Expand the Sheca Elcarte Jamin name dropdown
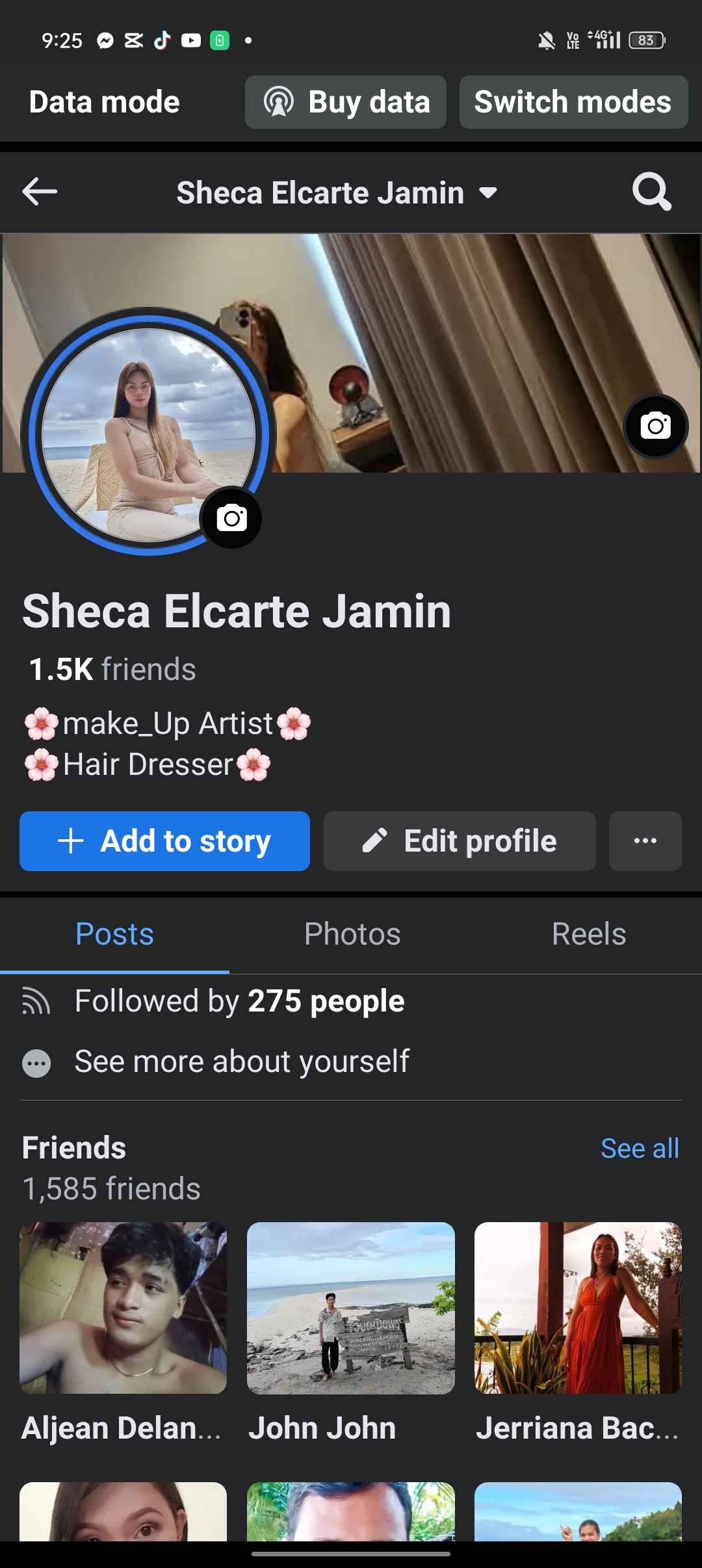The height and width of the screenshot is (1568, 702). (487, 193)
